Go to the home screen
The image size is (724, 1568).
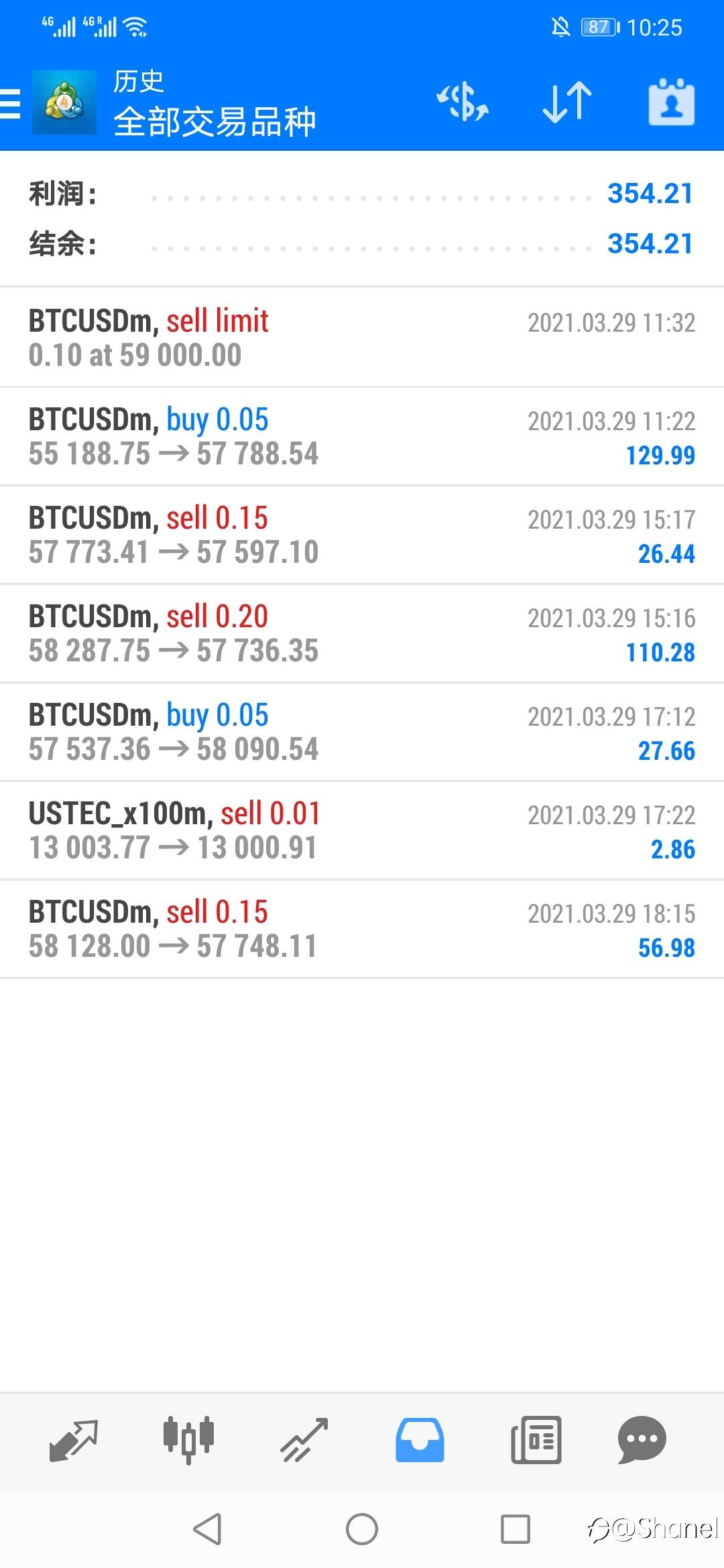click(362, 1529)
